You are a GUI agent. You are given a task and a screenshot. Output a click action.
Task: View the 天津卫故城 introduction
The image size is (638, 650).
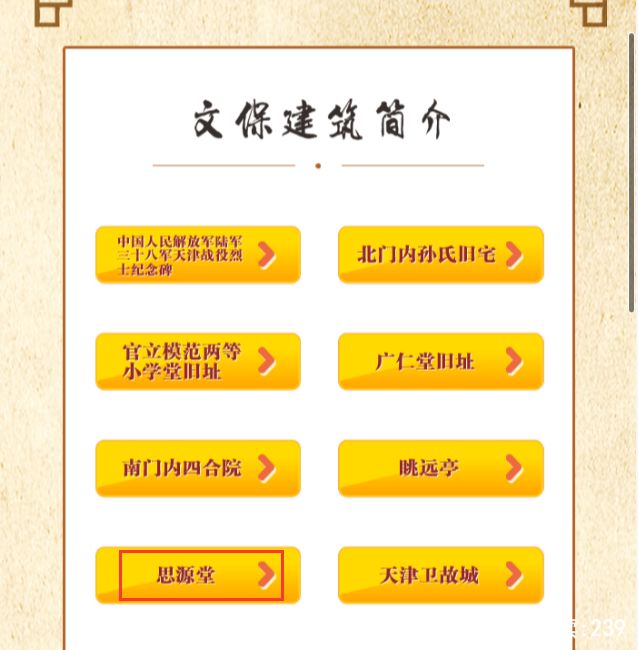(x=441, y=575)
